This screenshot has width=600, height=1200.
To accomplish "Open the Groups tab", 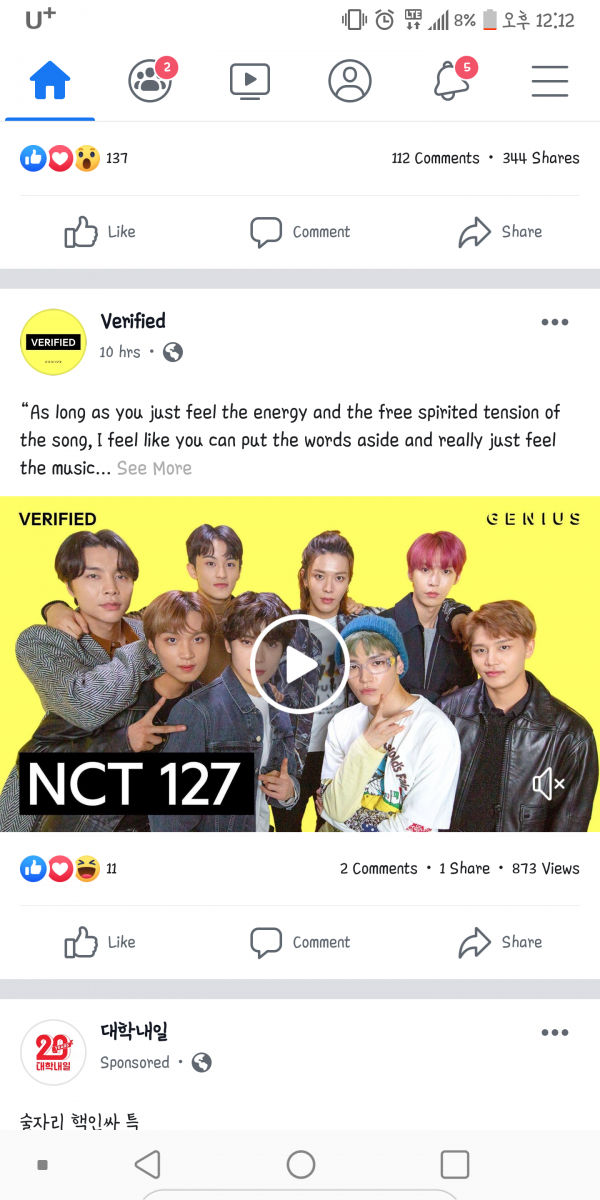I will pyautogui.click(x=150, y=81).
